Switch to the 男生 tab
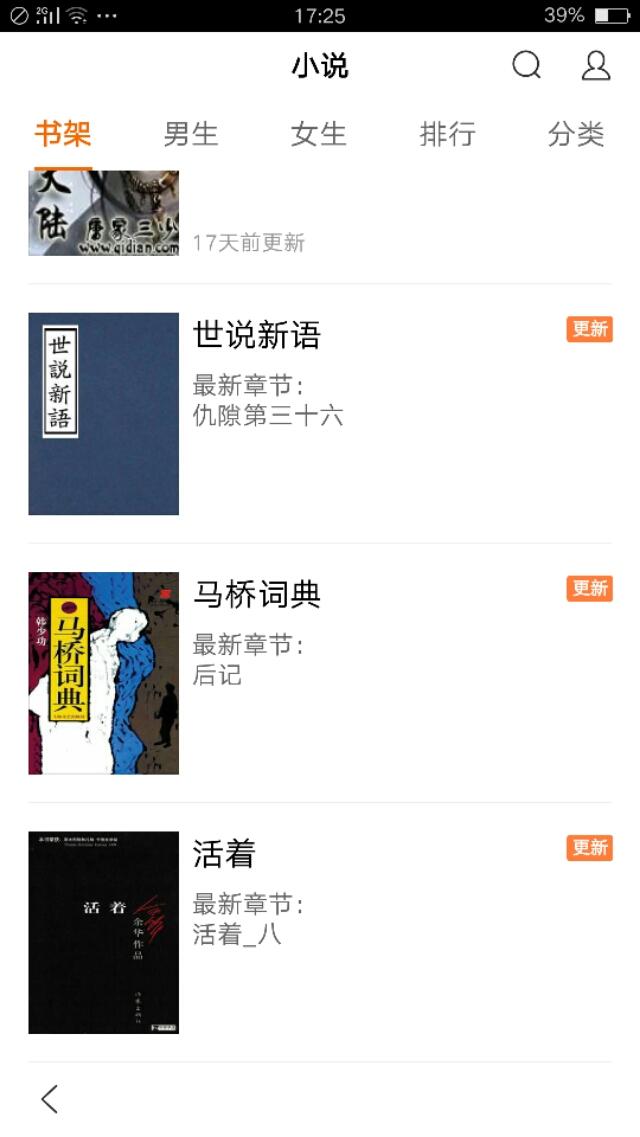This screenshot has height=1137, width=640. click(191, 134)
